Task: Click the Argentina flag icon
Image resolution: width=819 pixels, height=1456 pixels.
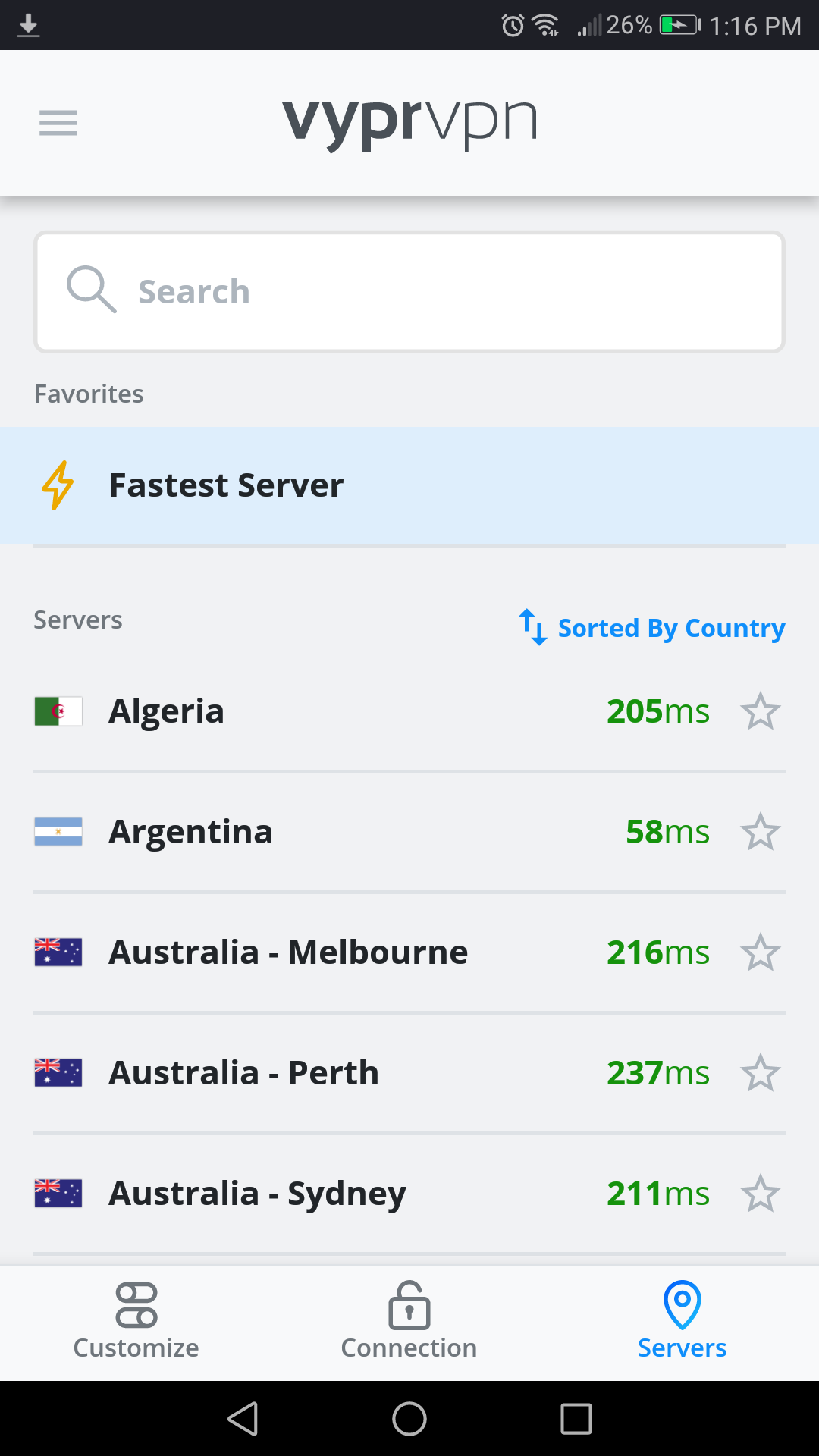Action: 58,831
